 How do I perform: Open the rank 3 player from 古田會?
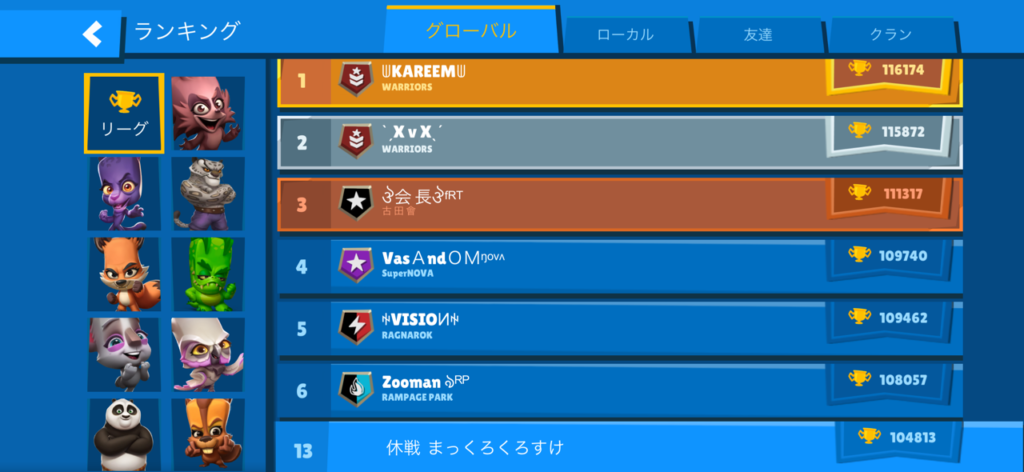pyautogui.click(x=600, y=203)
